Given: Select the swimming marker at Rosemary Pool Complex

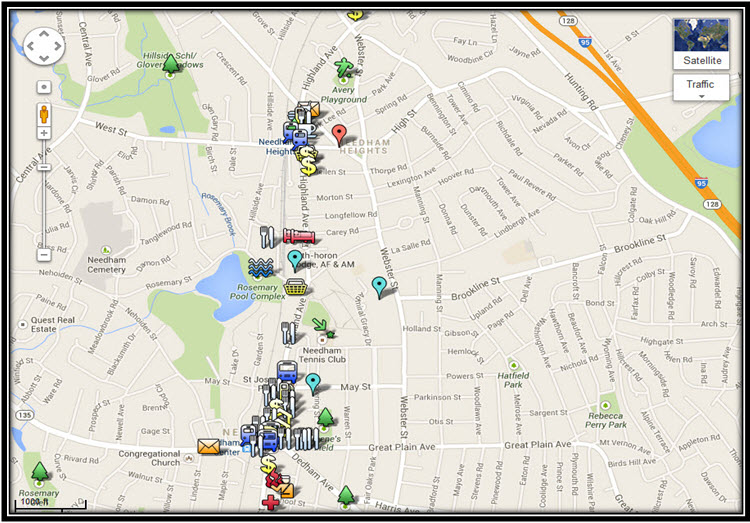Looking at the screenshot, I should point(260,267).
